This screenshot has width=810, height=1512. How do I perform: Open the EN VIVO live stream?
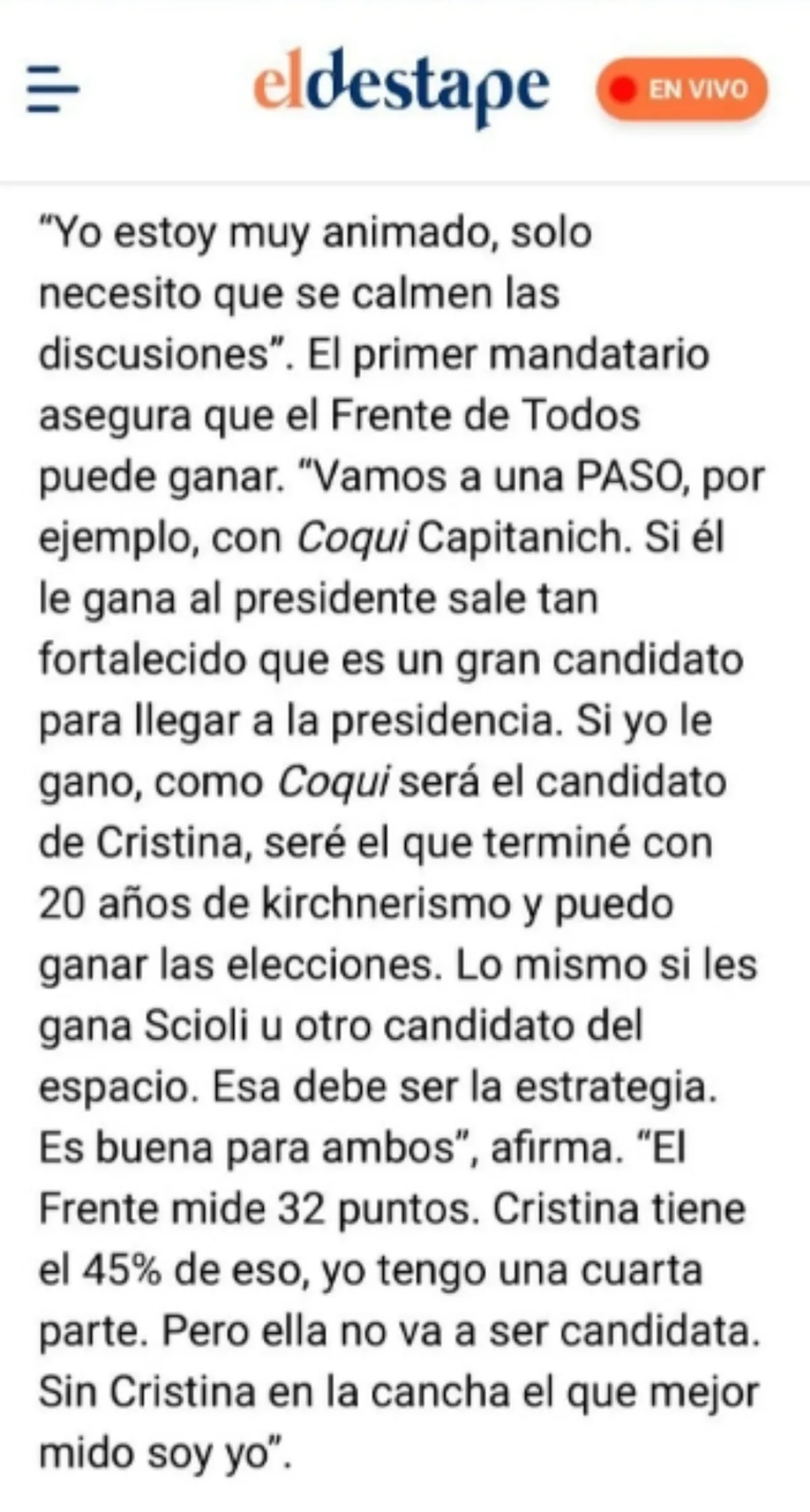pos(682,89)
